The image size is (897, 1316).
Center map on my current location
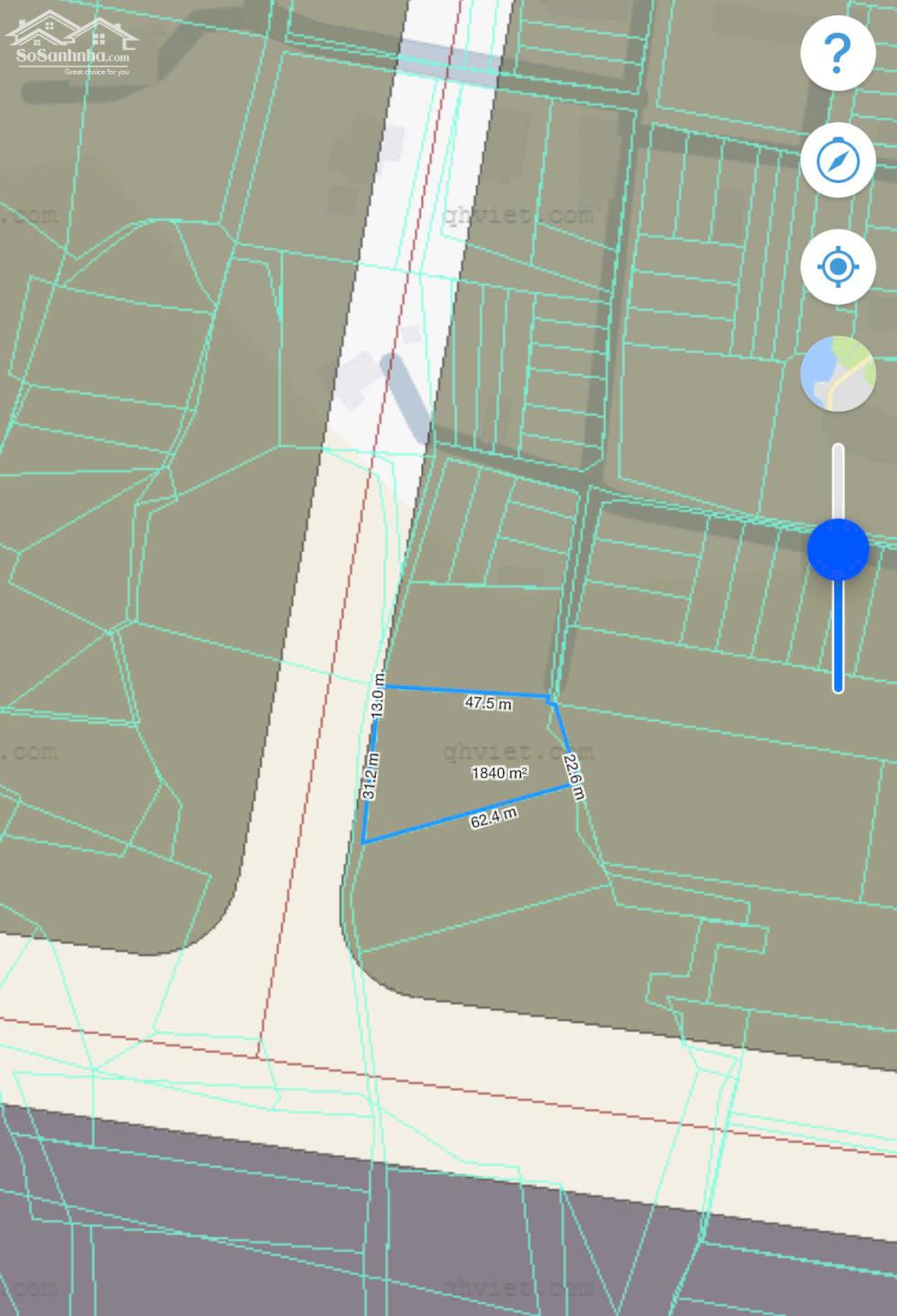(838, 266)
